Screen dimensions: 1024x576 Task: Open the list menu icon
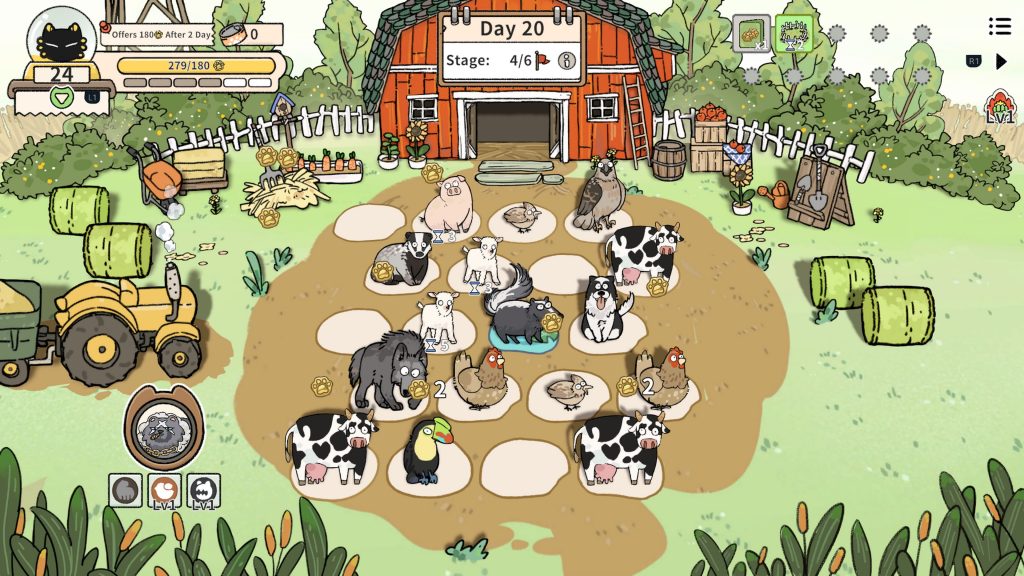coord(999,26)
